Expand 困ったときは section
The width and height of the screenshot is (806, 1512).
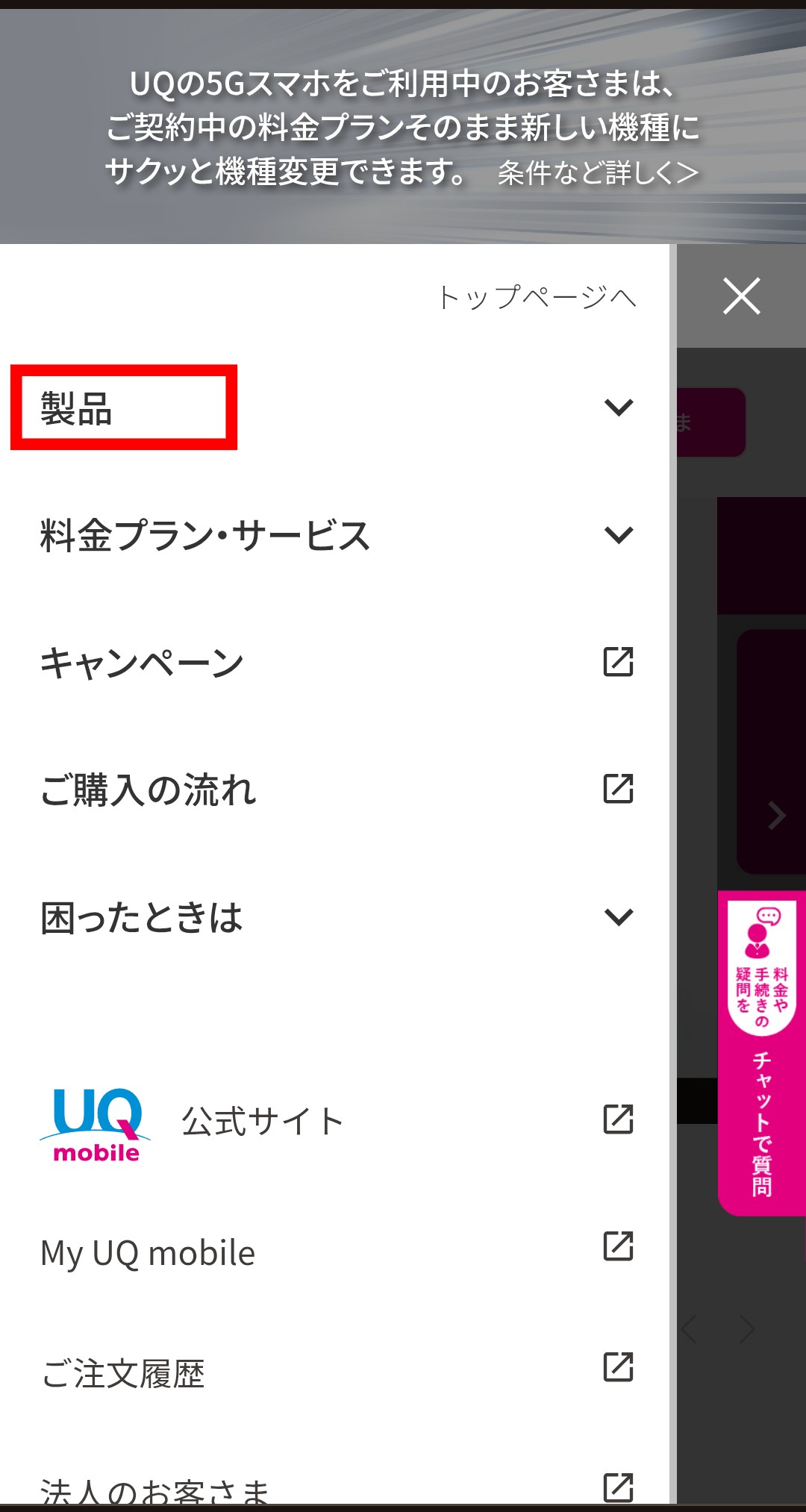coord(336,916)
